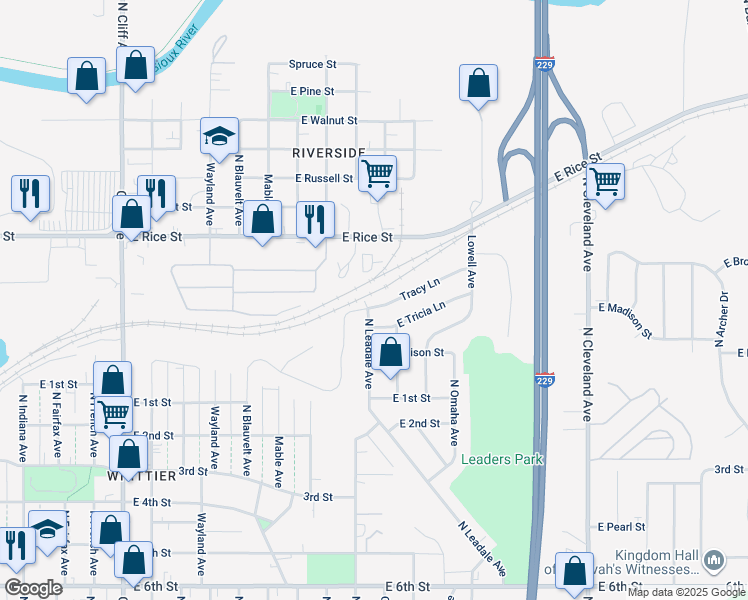This screenshot has width=748, height=600.
Task: Tap the restaurant marker left of E Rice St label
Action: coord(316,221)
